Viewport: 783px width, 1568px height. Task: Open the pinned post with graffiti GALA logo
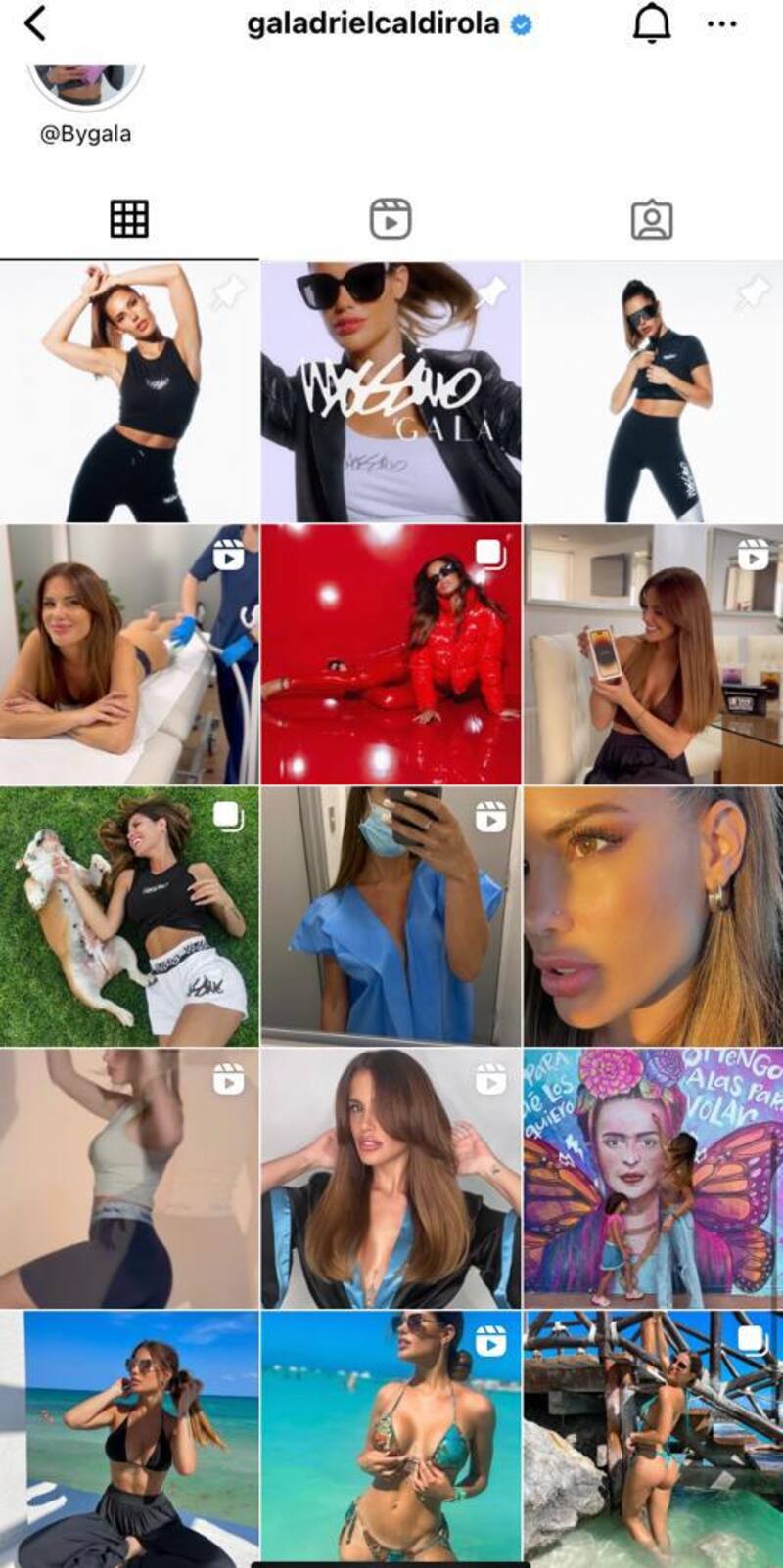(391, 391)
